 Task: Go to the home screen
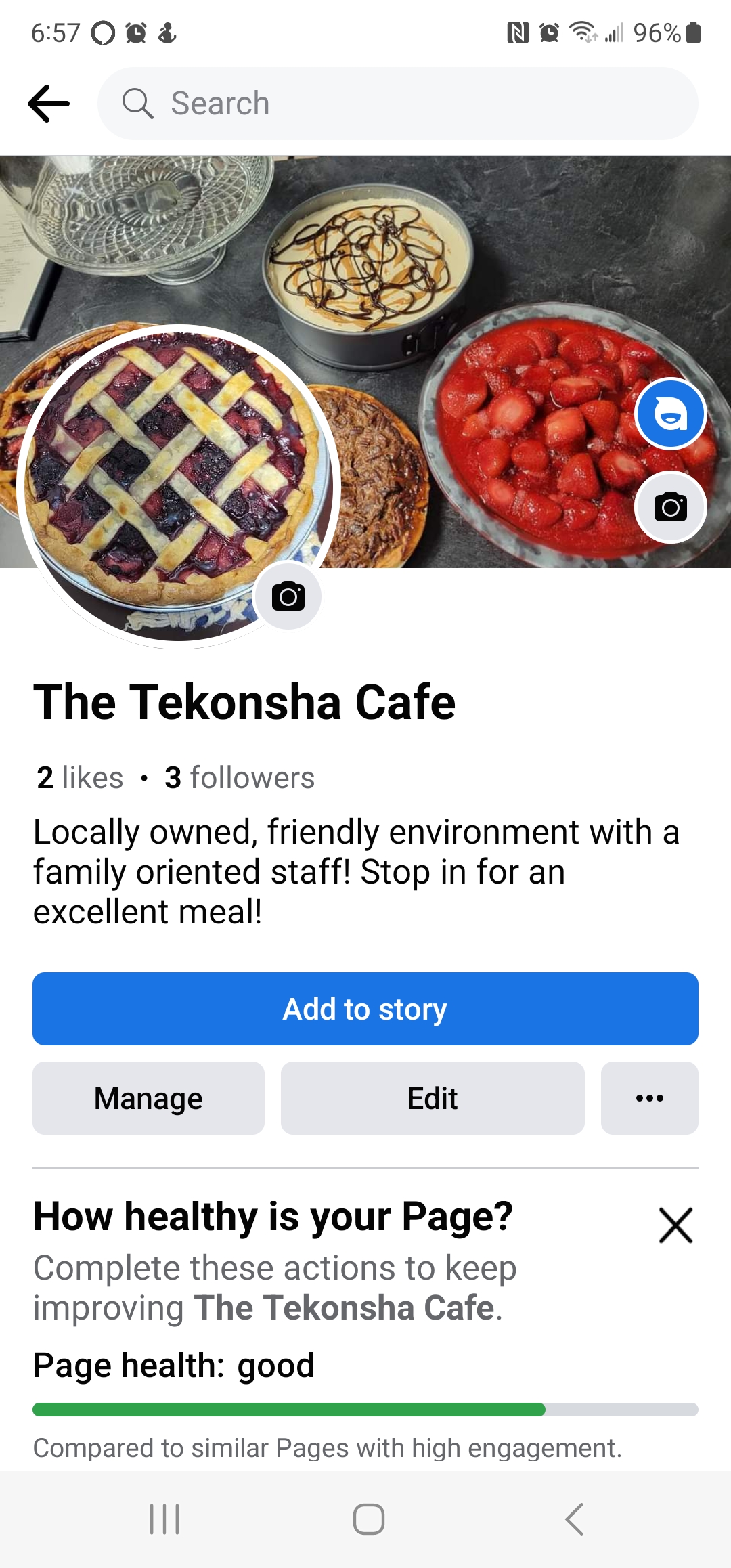coord(369,1519)
